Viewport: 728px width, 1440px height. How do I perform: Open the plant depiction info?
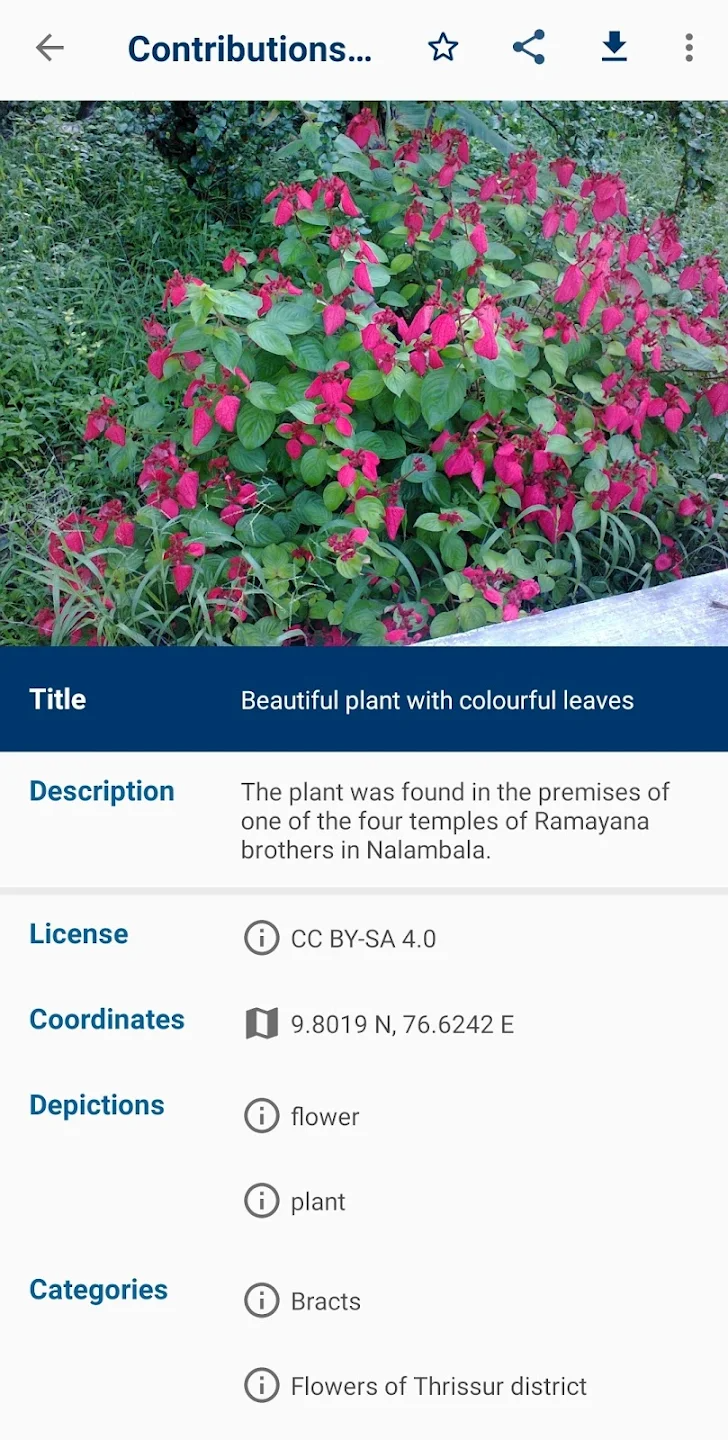pos(317,1201)
